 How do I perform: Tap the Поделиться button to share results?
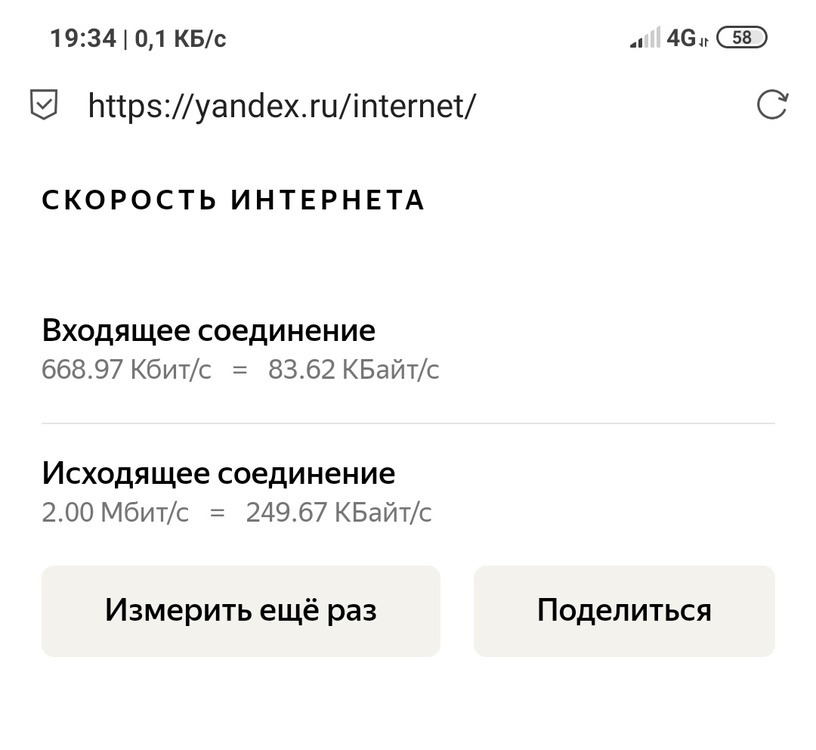pyautogui.click(x=623, y=610)
